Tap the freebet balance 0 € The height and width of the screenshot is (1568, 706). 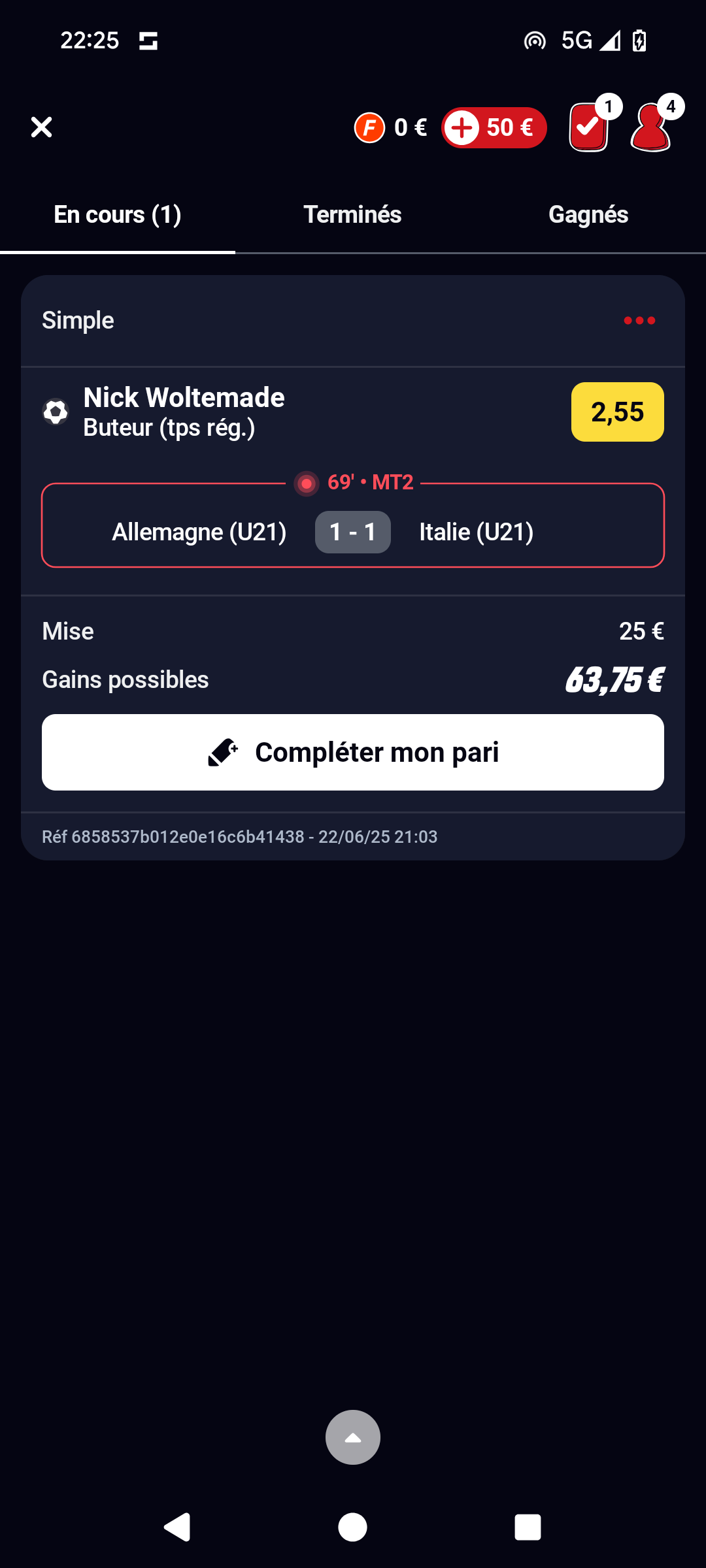pyautogui.click(x=391, y=127)
